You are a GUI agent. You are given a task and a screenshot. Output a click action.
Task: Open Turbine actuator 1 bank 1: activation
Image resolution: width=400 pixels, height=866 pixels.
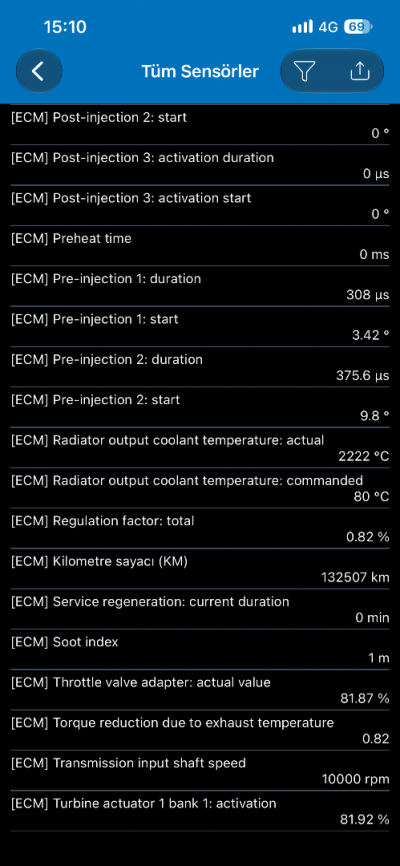(x=200, y=811)
